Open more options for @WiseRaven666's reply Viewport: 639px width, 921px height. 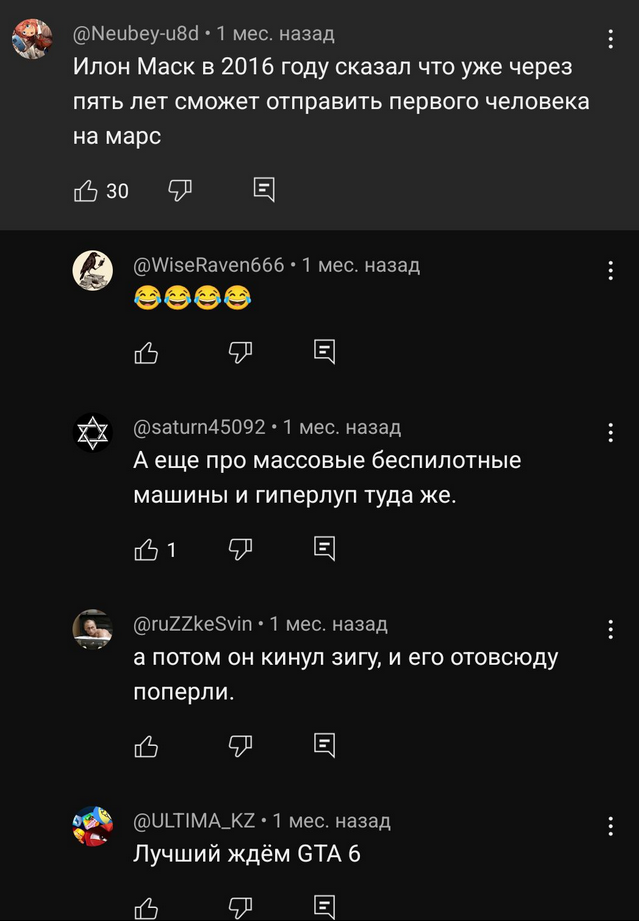611,270
